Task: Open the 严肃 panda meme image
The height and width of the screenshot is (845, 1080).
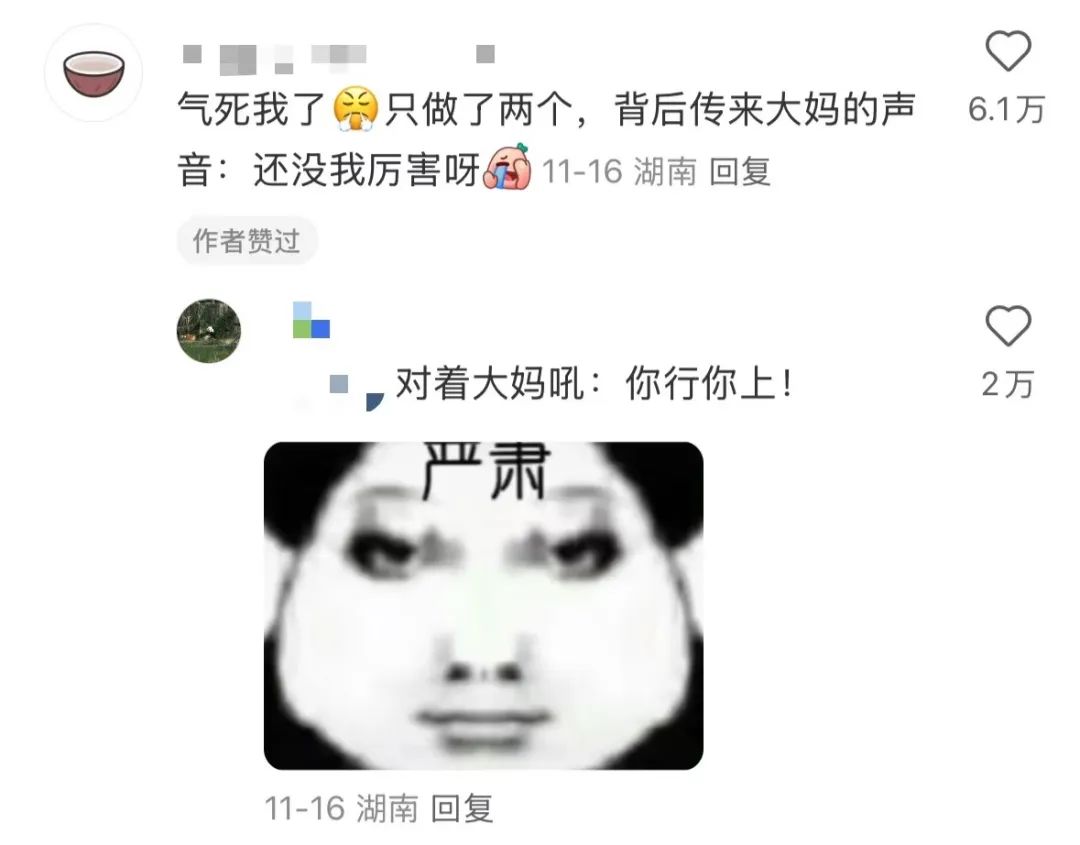Action: pyautogui.click(x=484, y=605)
